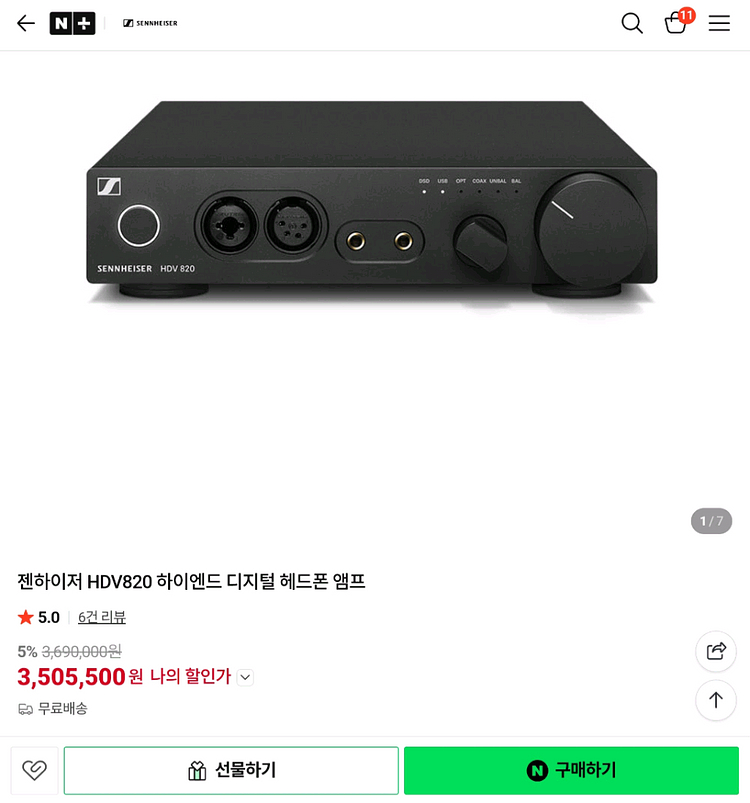
Task: Open the shopping cart with 11 items
Action: [677, 23]
